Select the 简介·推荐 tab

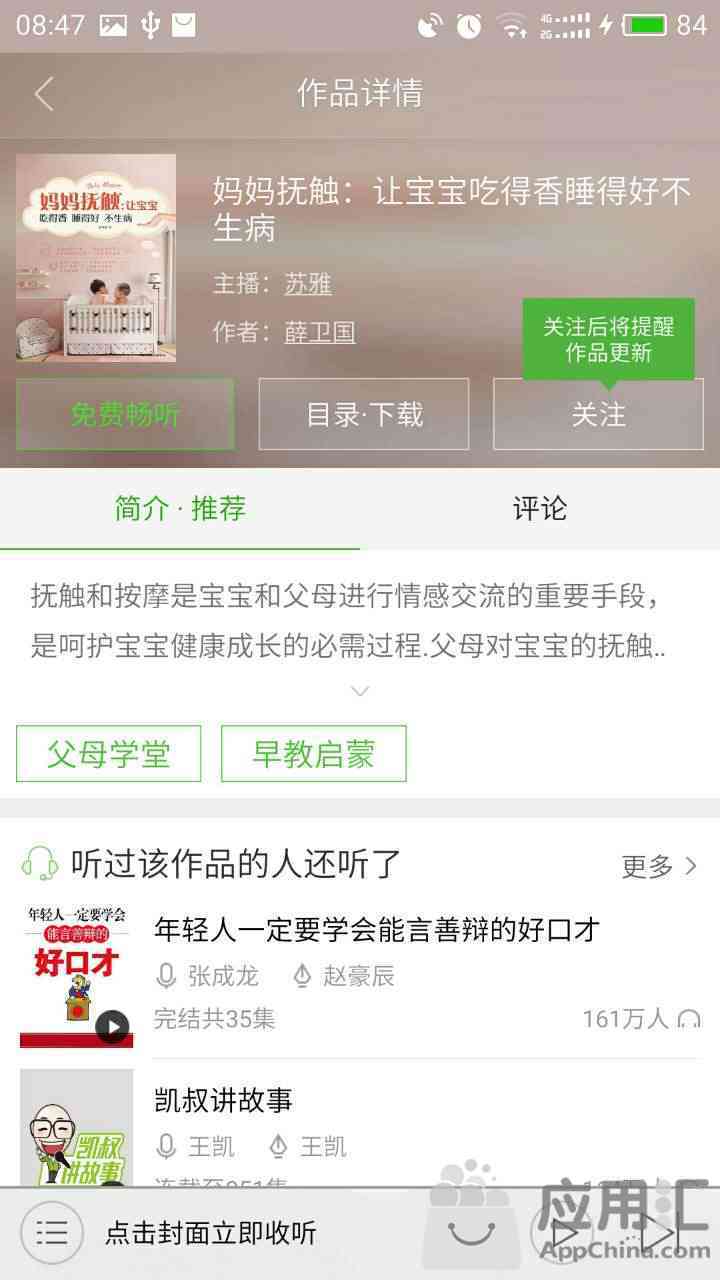point(180,509)
